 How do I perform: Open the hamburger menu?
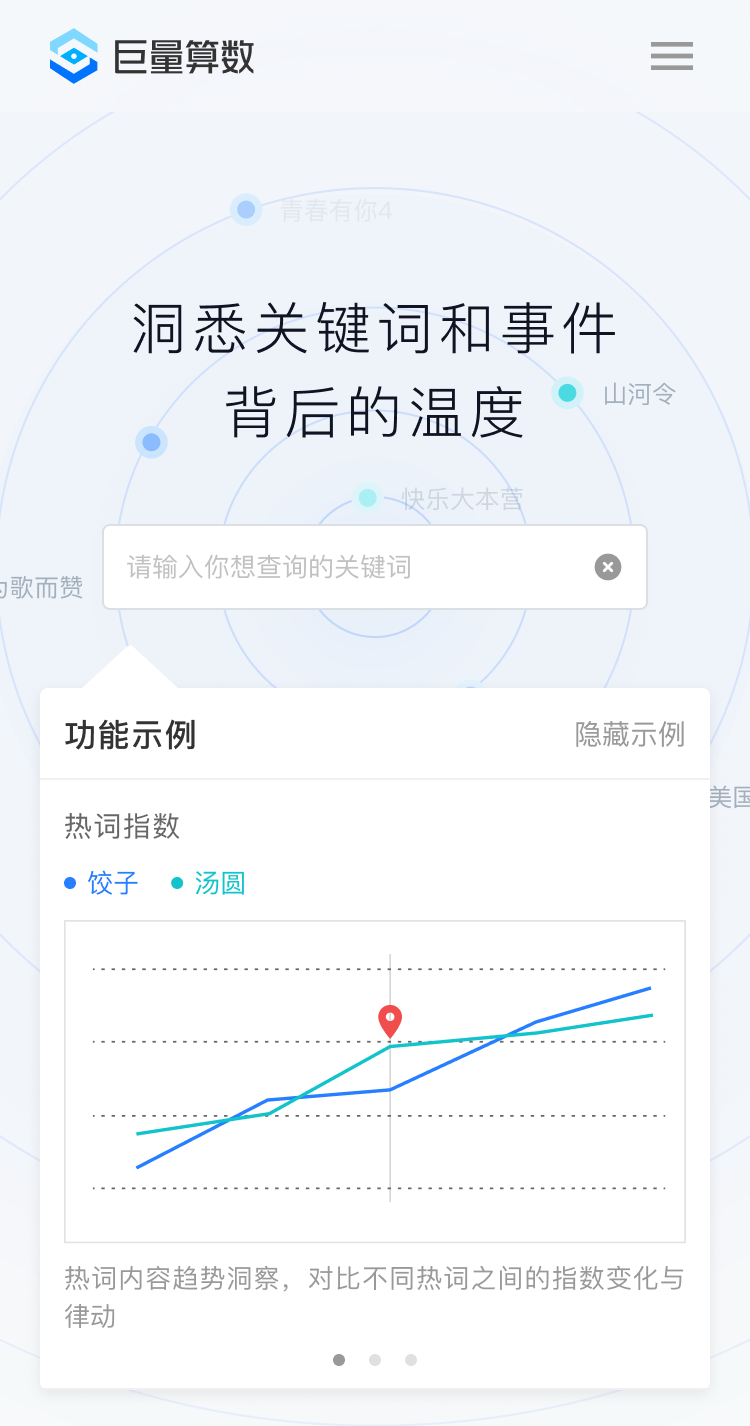(671, 55)
